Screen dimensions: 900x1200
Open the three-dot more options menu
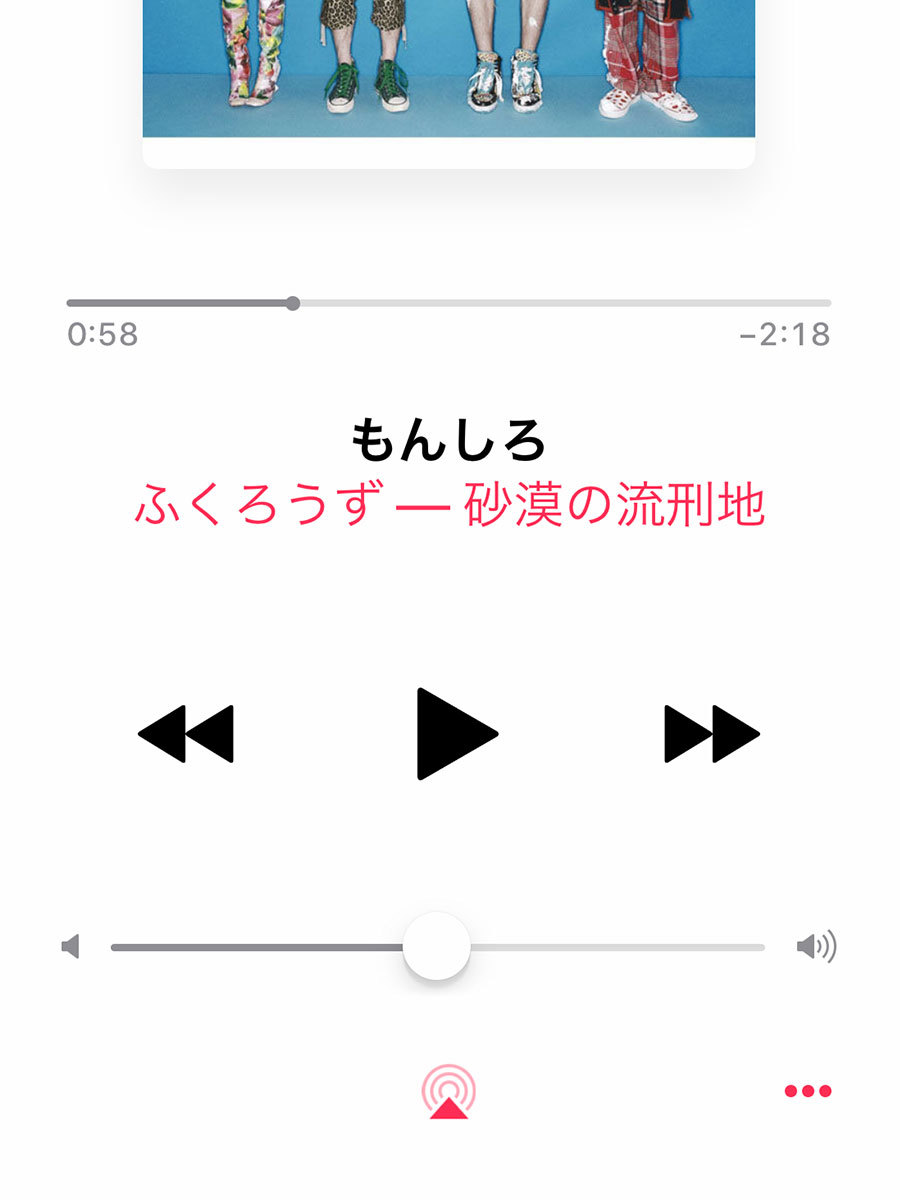808,1091
